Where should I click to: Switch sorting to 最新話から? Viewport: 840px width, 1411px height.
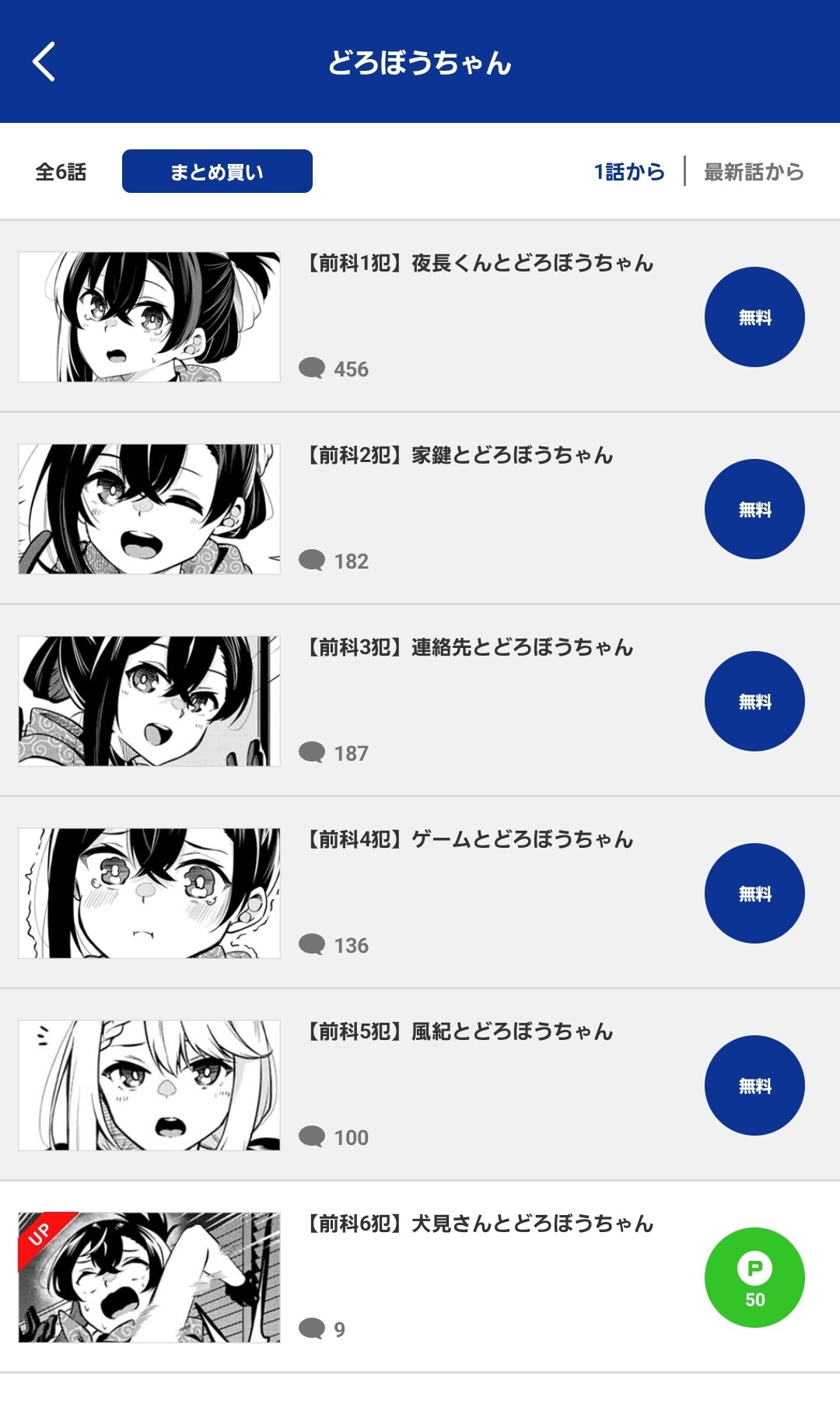pos(753,171)
